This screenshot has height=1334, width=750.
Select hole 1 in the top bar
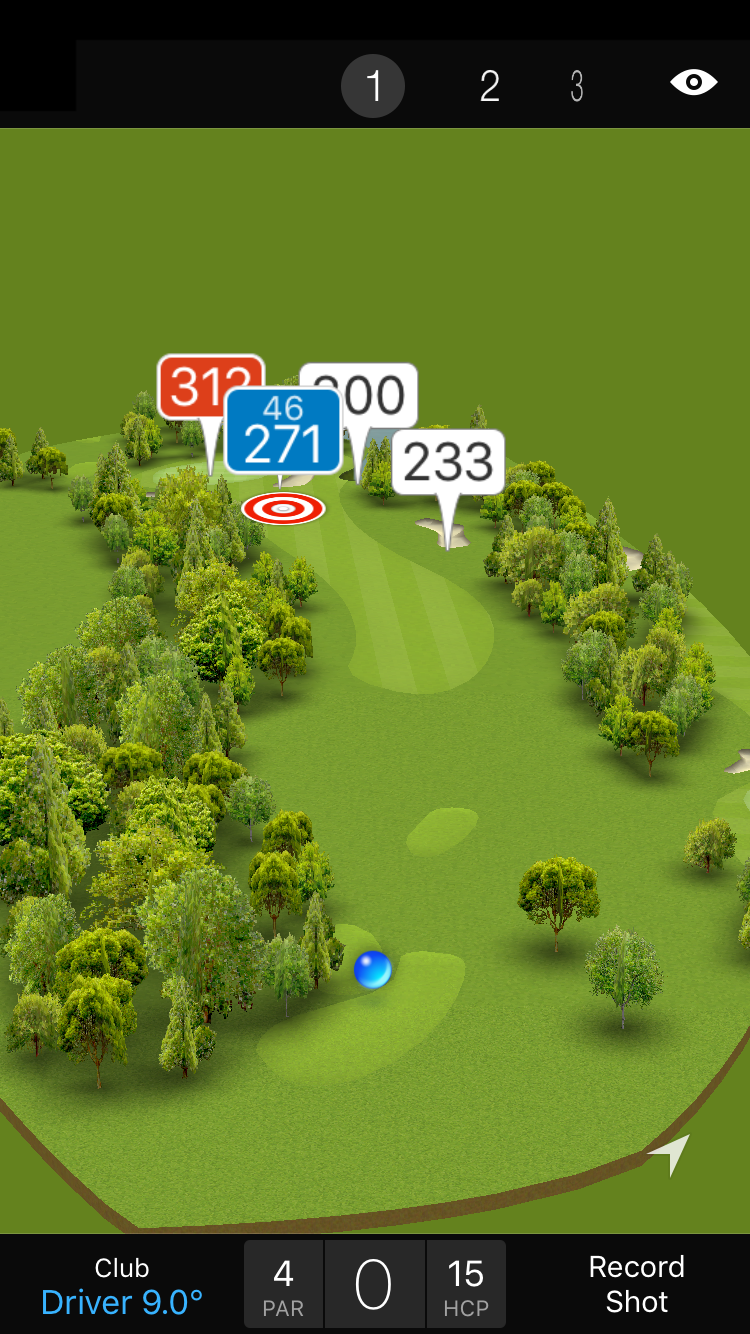click(x=373, y=86)
